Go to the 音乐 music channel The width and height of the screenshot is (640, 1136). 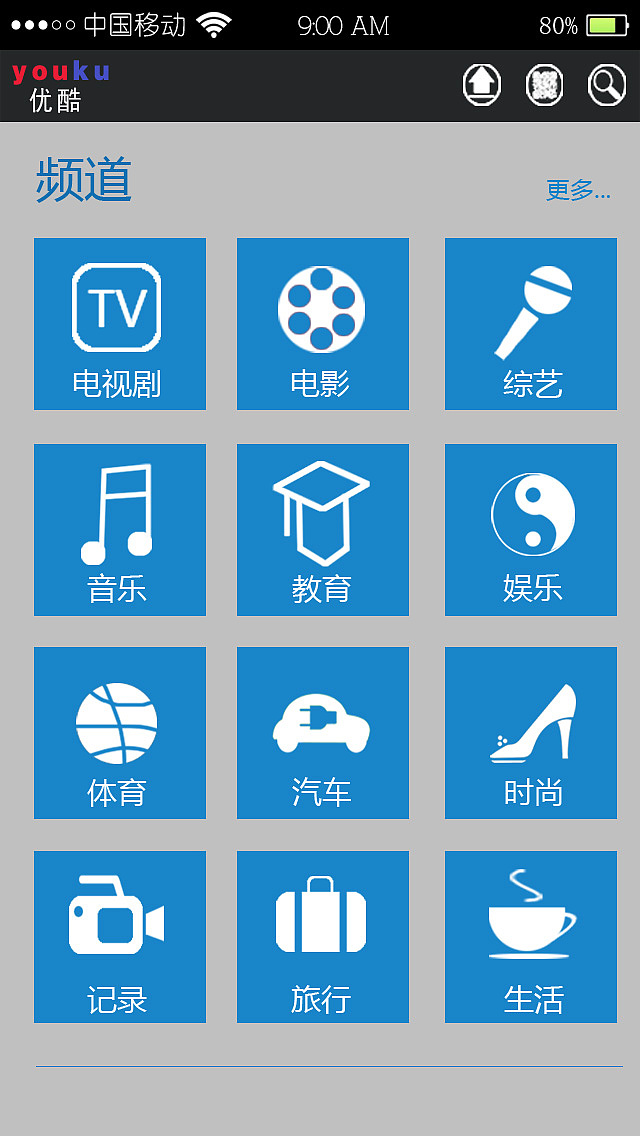pyautogui.click(x=120, y=530)
